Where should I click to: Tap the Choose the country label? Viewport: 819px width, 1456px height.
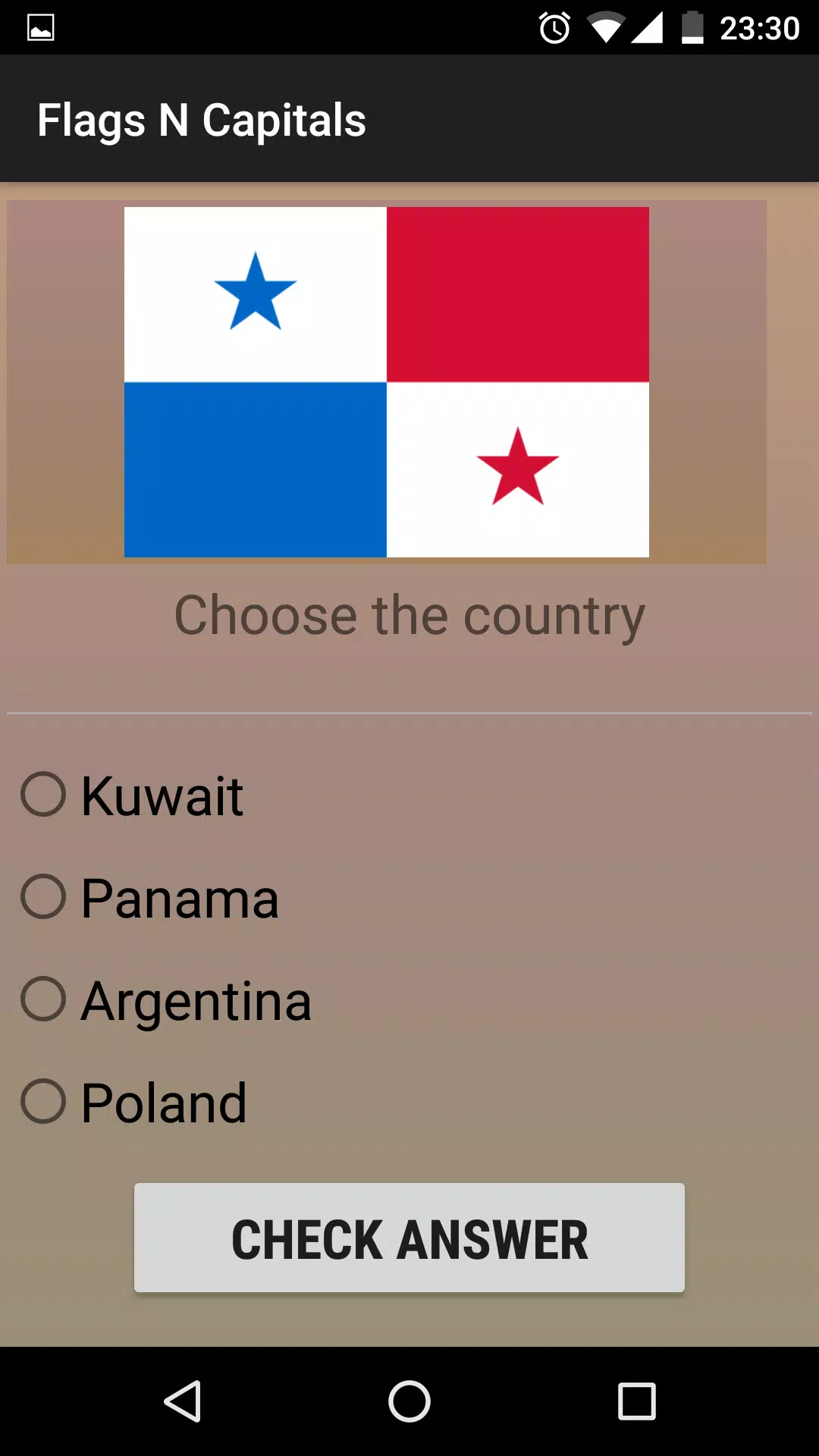point(409,614)
